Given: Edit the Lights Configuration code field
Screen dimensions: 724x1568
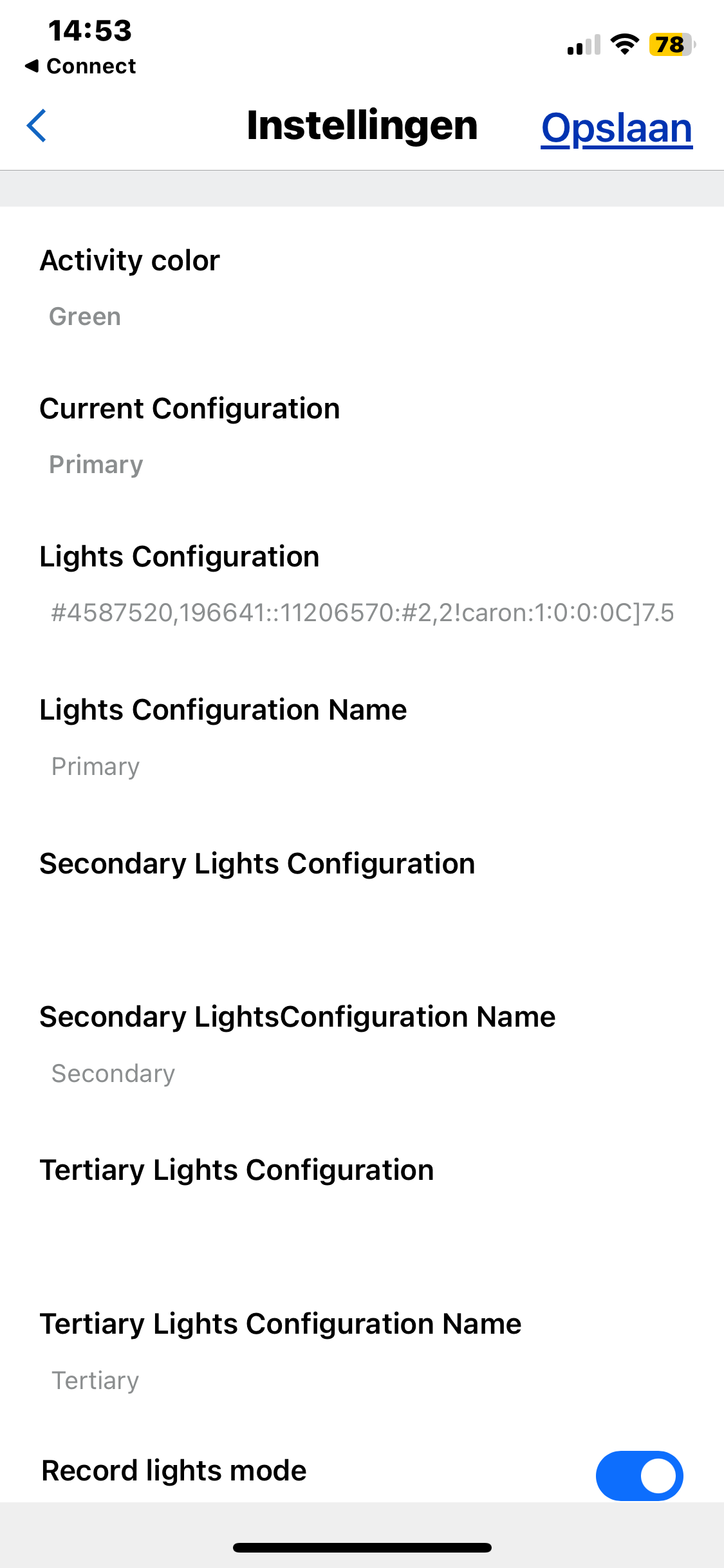Looking at the screenshot, I should point(362,613).
